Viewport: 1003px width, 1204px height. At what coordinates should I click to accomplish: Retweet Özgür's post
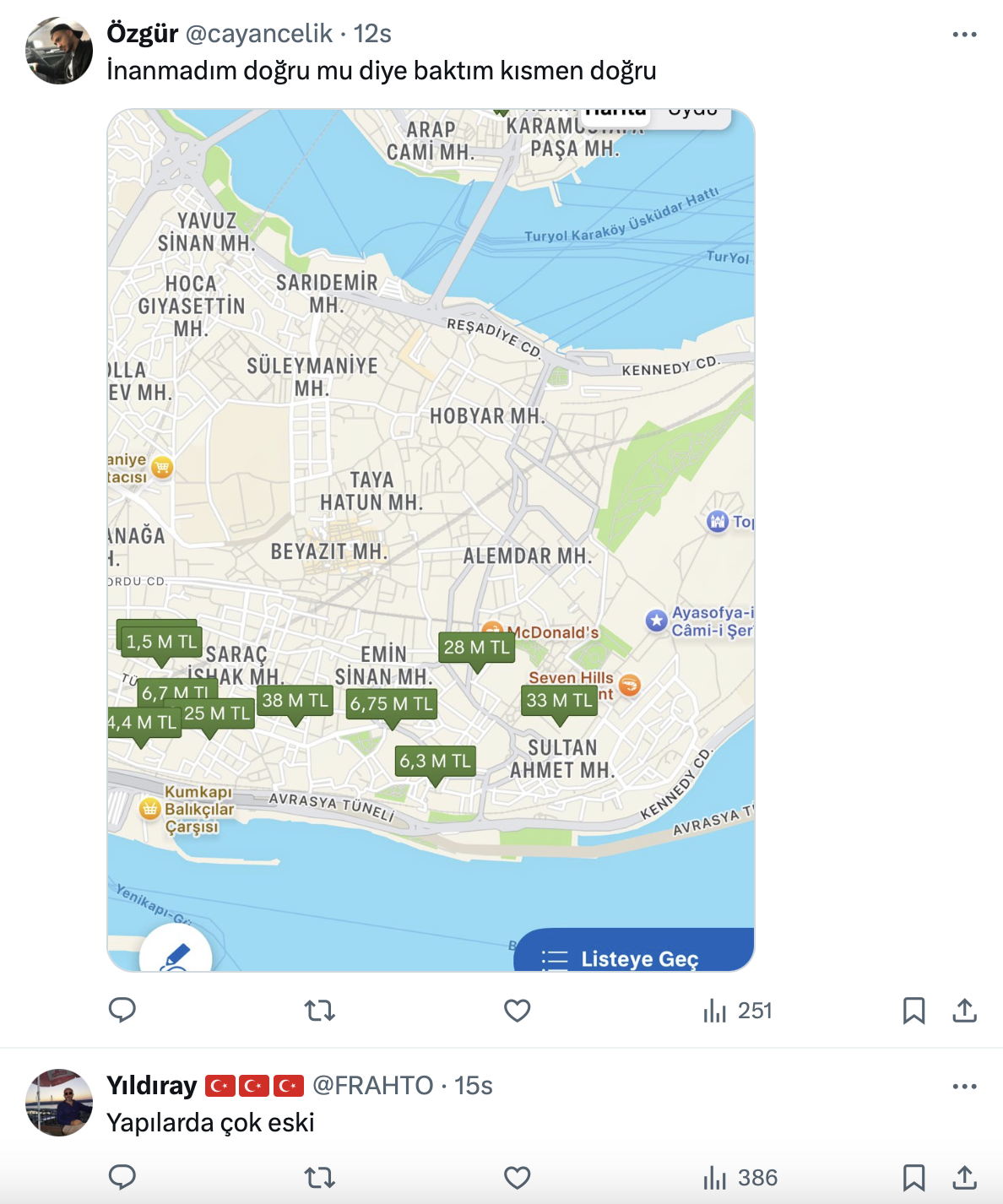click(x=320, y=1010)
